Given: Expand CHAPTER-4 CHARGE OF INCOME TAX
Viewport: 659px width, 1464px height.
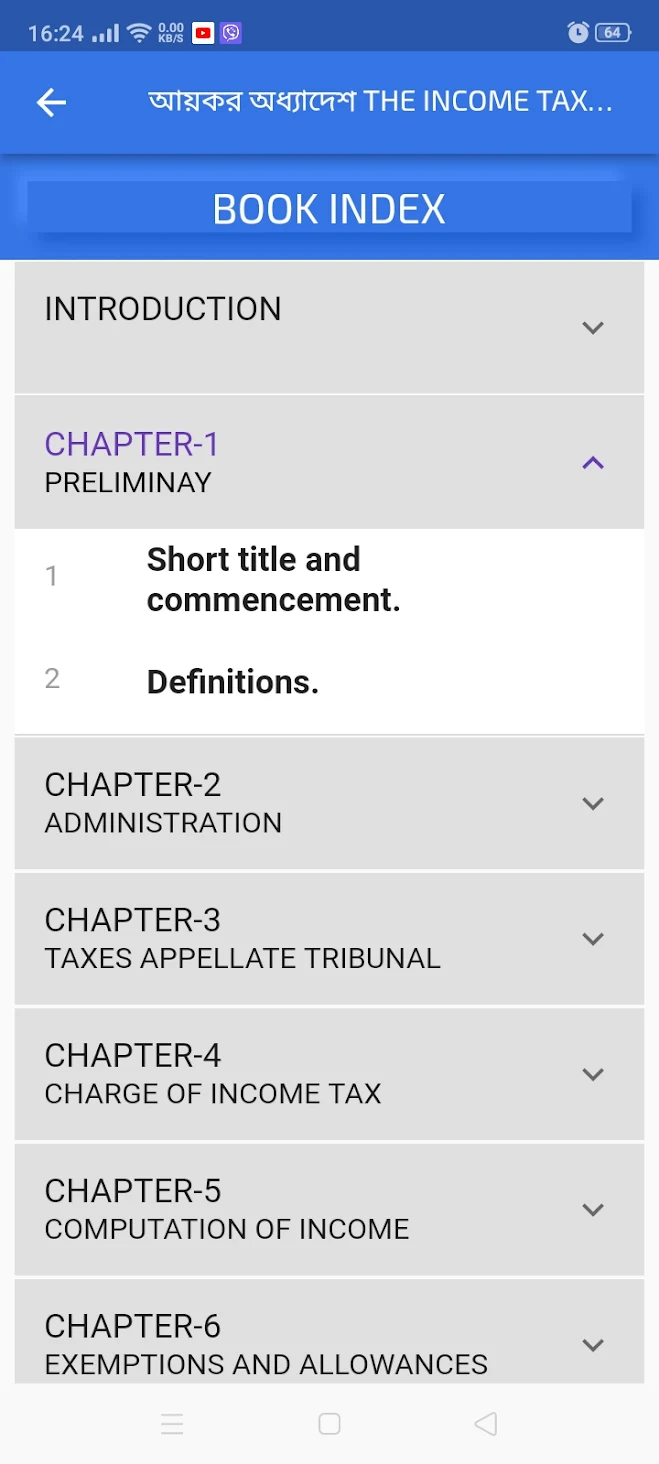Looking at the screenshot, I should tap(328, 1074).
